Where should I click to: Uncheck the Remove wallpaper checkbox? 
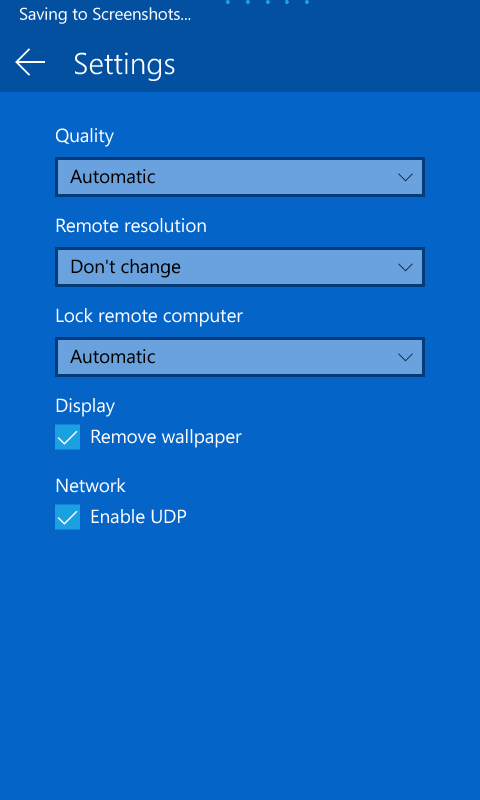(67, 437)
